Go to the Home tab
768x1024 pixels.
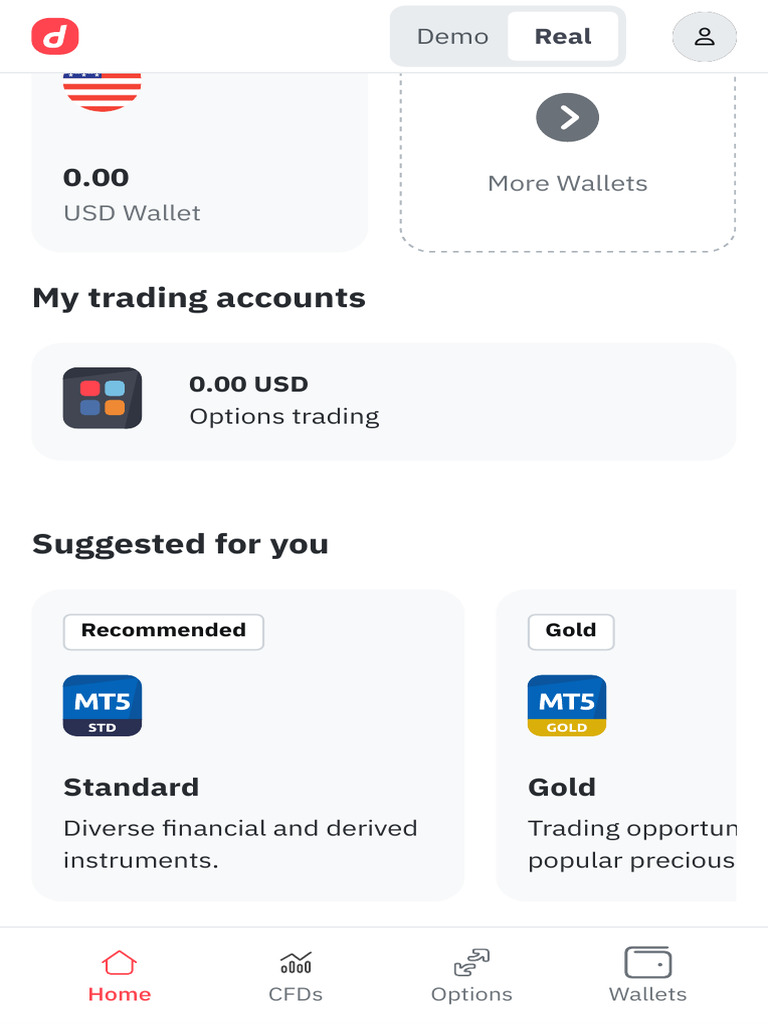[119, 976]
